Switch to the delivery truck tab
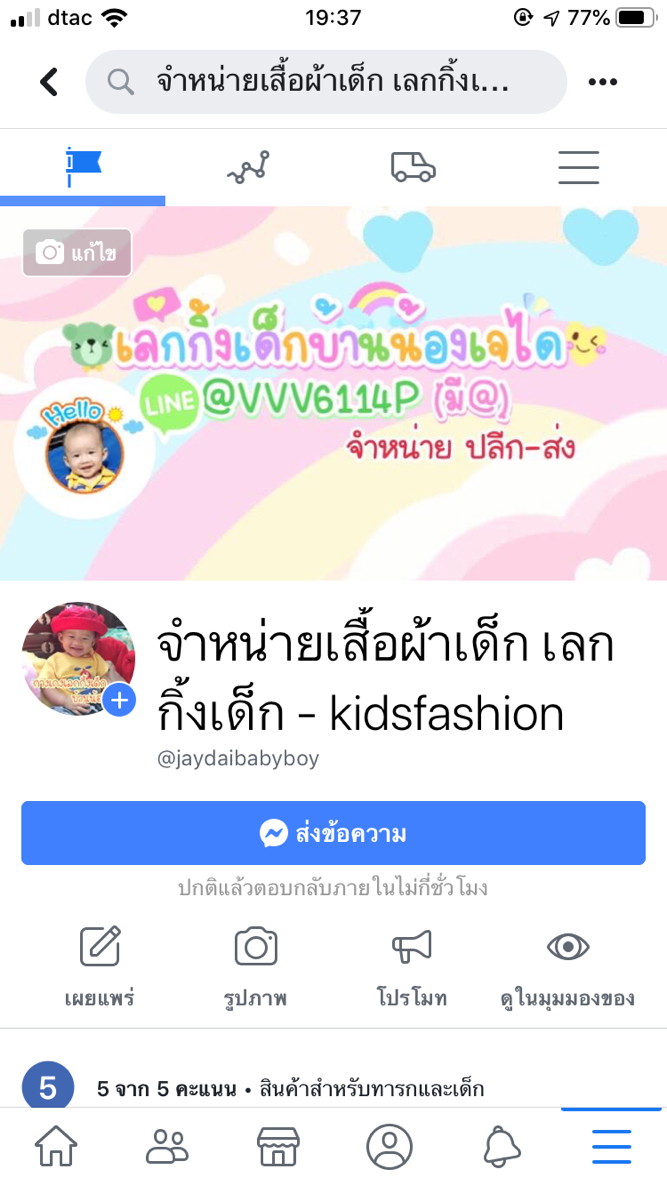667x1186 pixels. (x=413, y=167)
